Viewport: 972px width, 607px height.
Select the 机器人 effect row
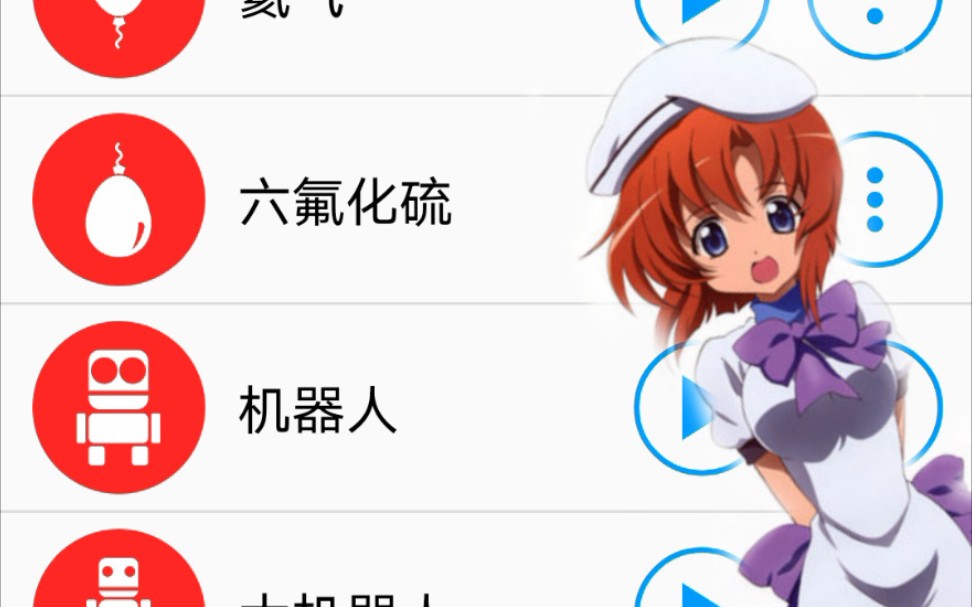(x=318, y=411)
